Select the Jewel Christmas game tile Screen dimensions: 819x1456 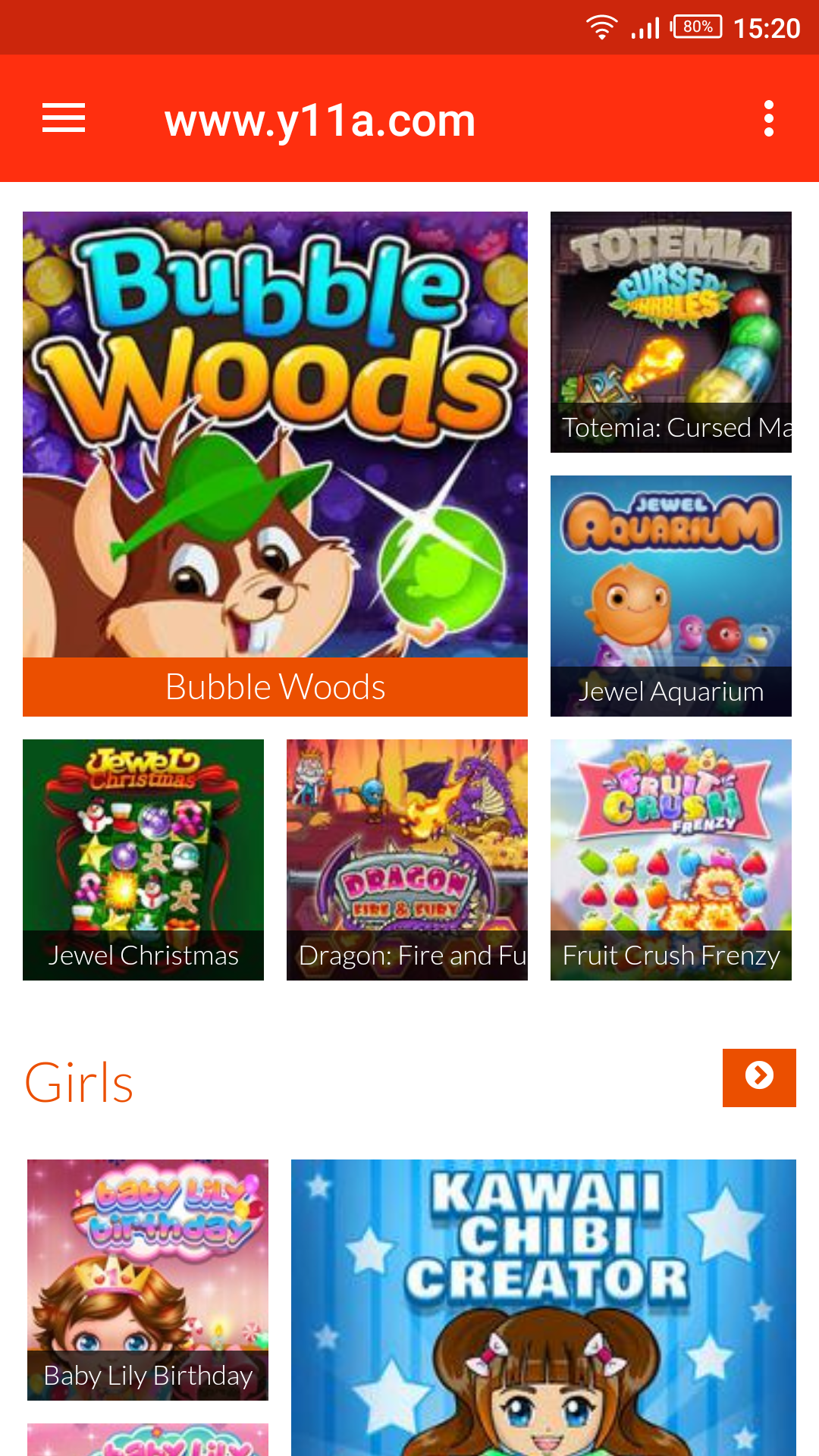(x=143, y=859)
